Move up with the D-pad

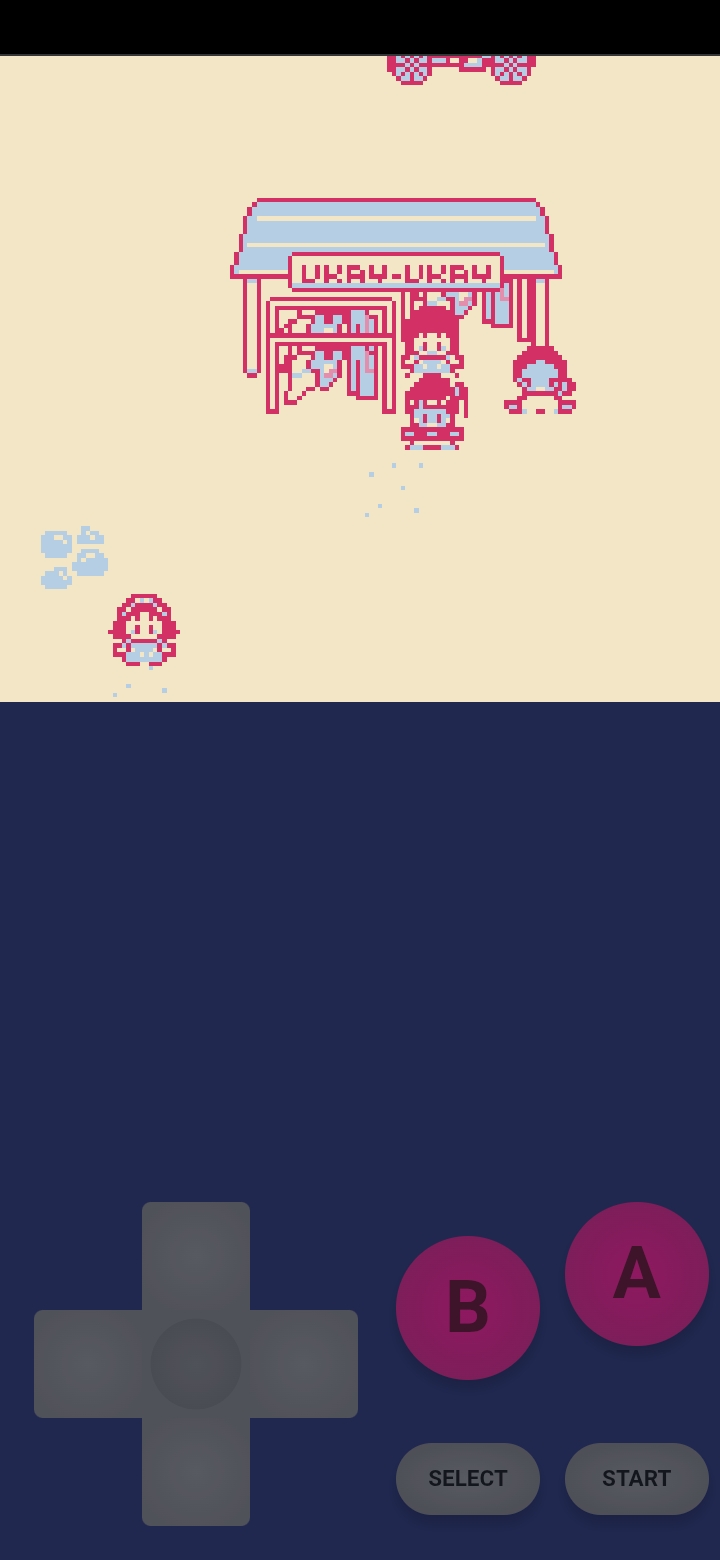(x=196, y=1255)
